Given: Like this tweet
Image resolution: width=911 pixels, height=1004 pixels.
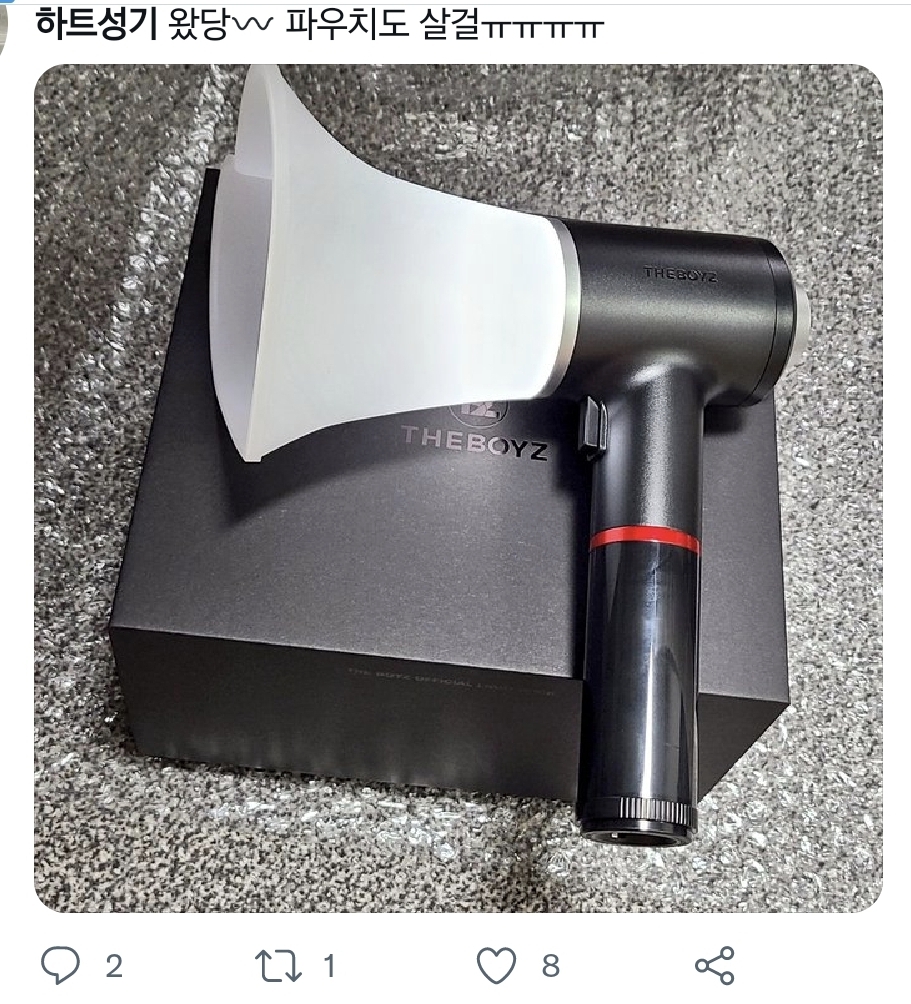Looking at the screenshot, I should click(496, 966).
